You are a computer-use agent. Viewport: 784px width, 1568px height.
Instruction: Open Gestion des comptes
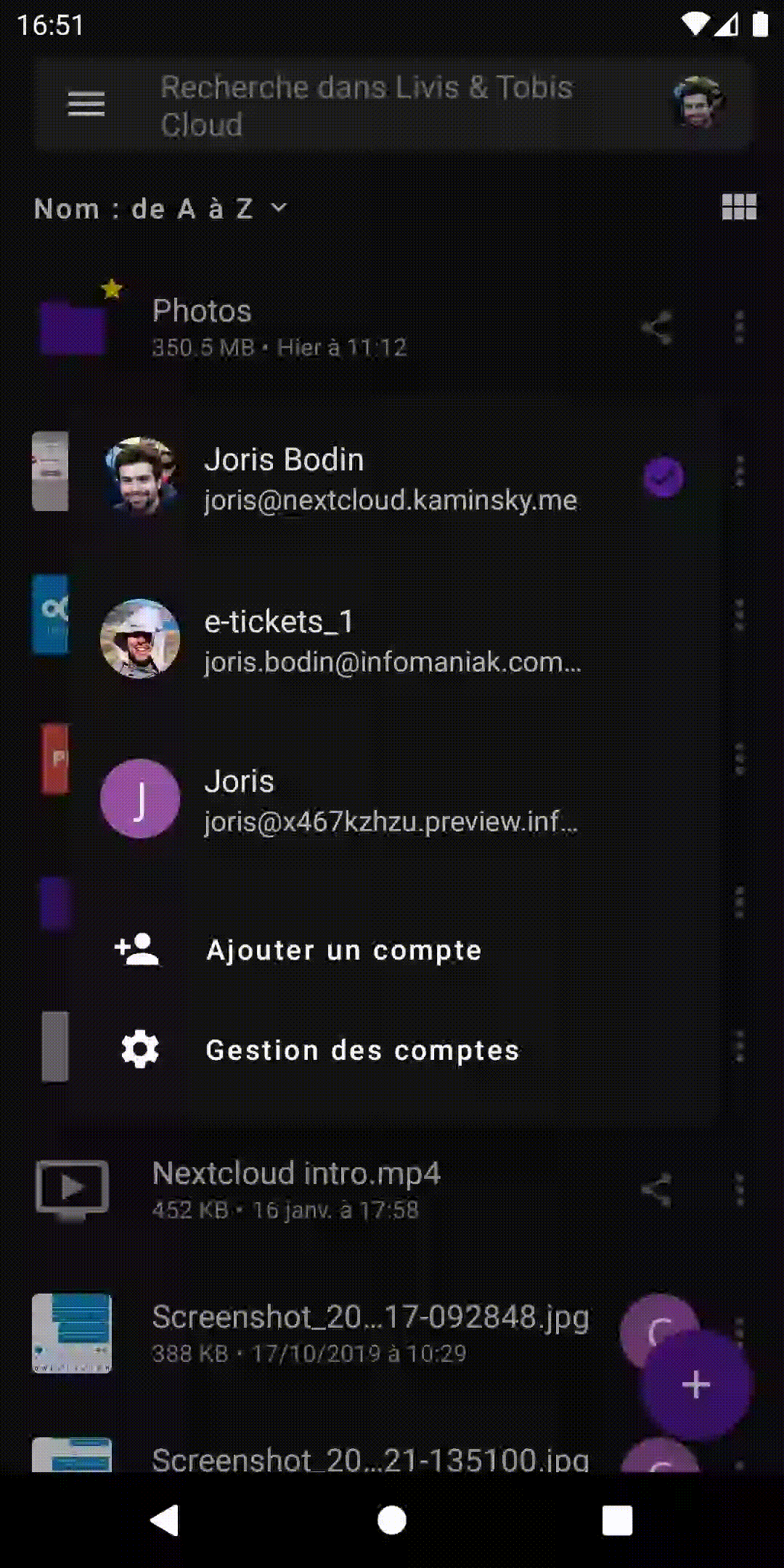click(x=363, y=1050)
